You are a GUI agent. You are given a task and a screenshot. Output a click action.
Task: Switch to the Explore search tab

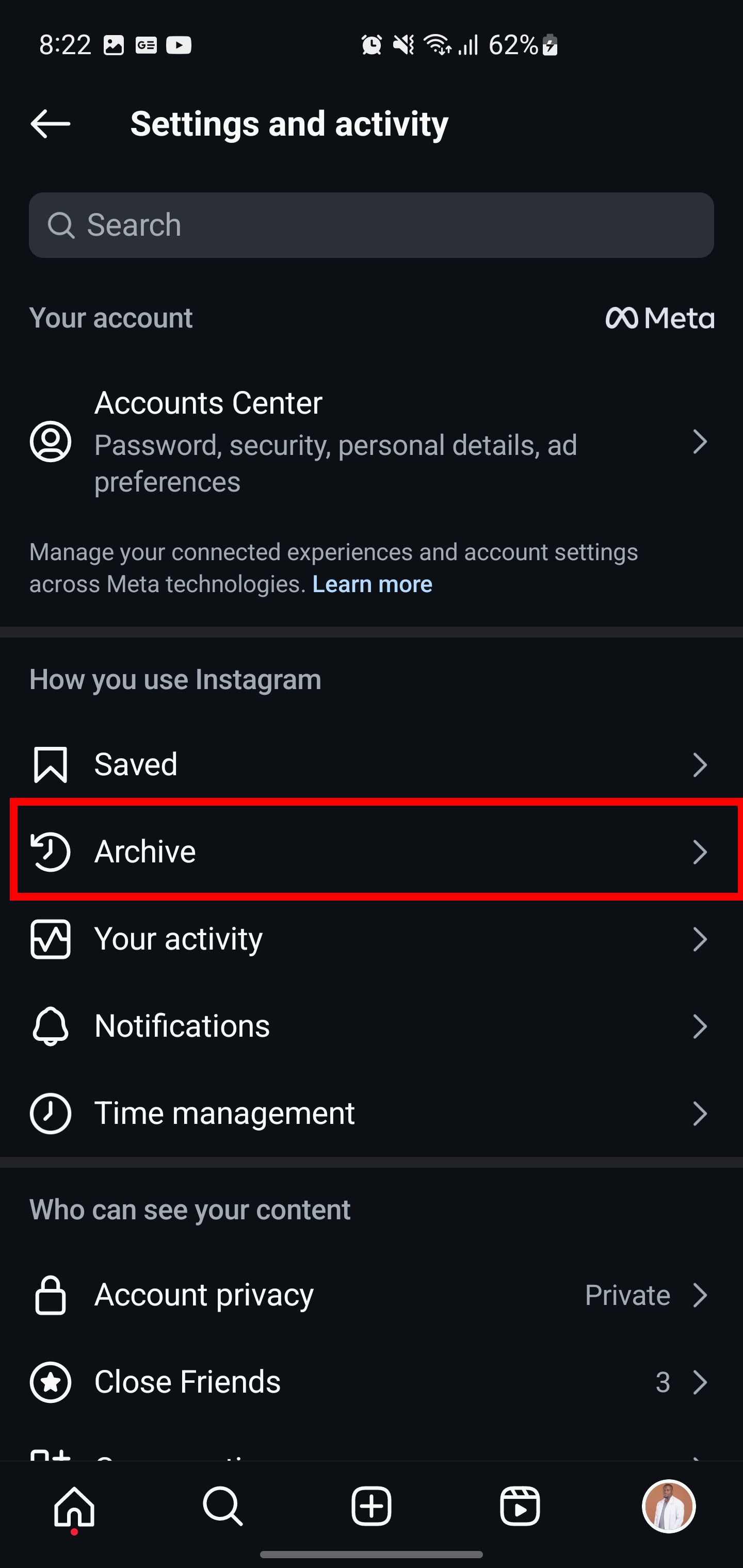tap(223, 1507)
